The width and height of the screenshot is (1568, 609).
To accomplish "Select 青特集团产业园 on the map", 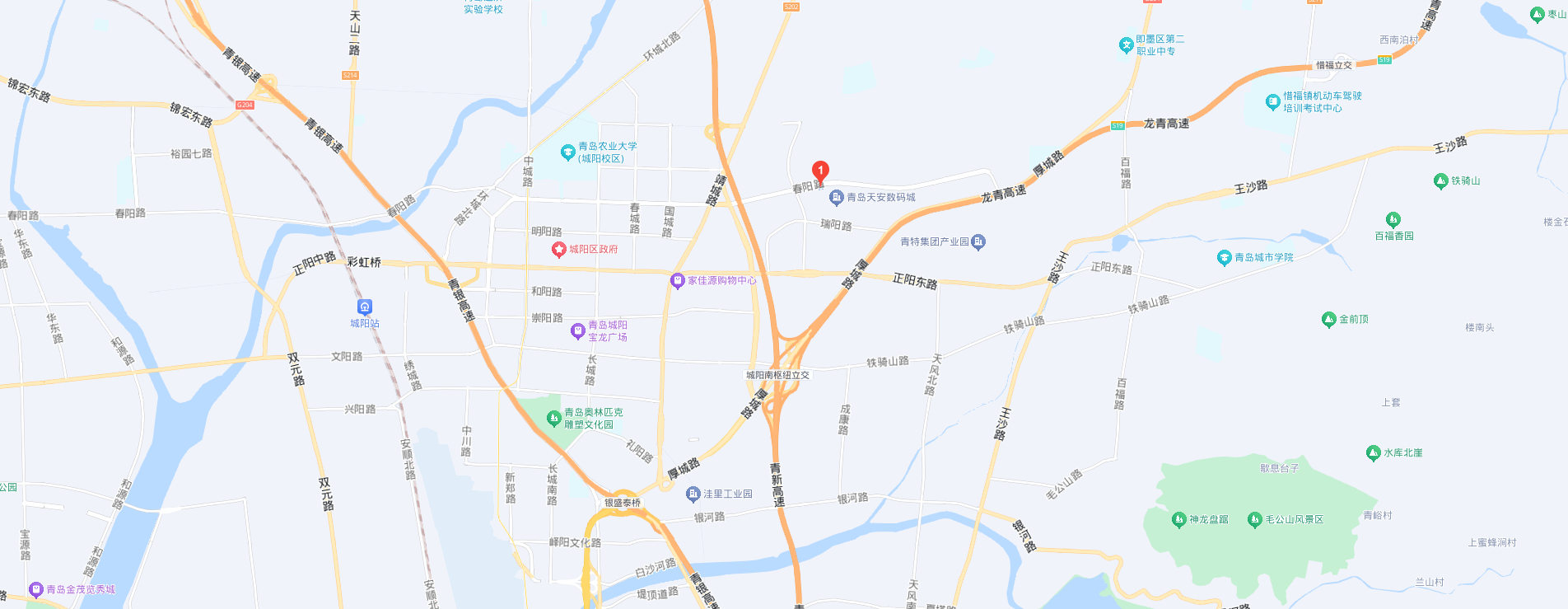I will tap(978, 241).
